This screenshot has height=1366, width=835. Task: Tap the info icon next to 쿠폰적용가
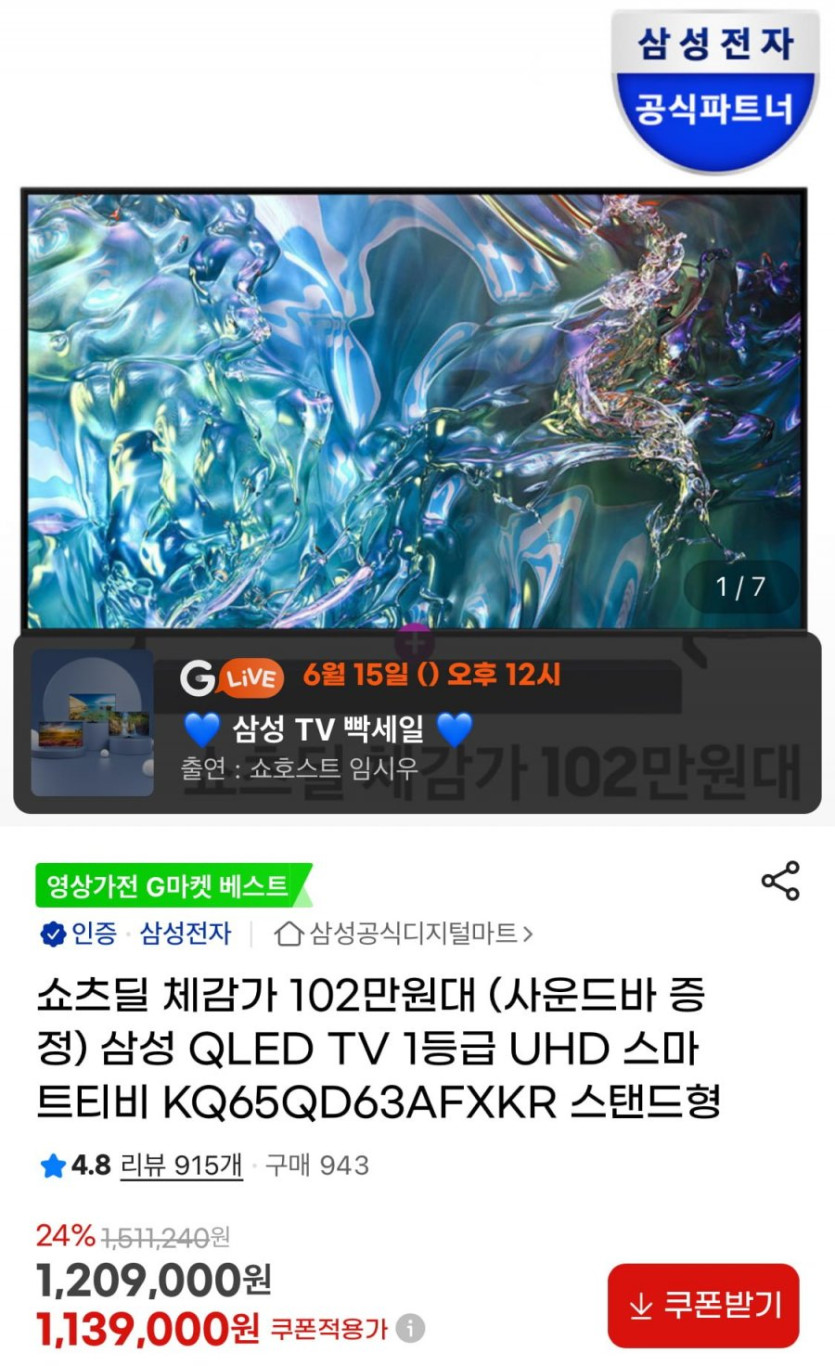[411, 1330]
